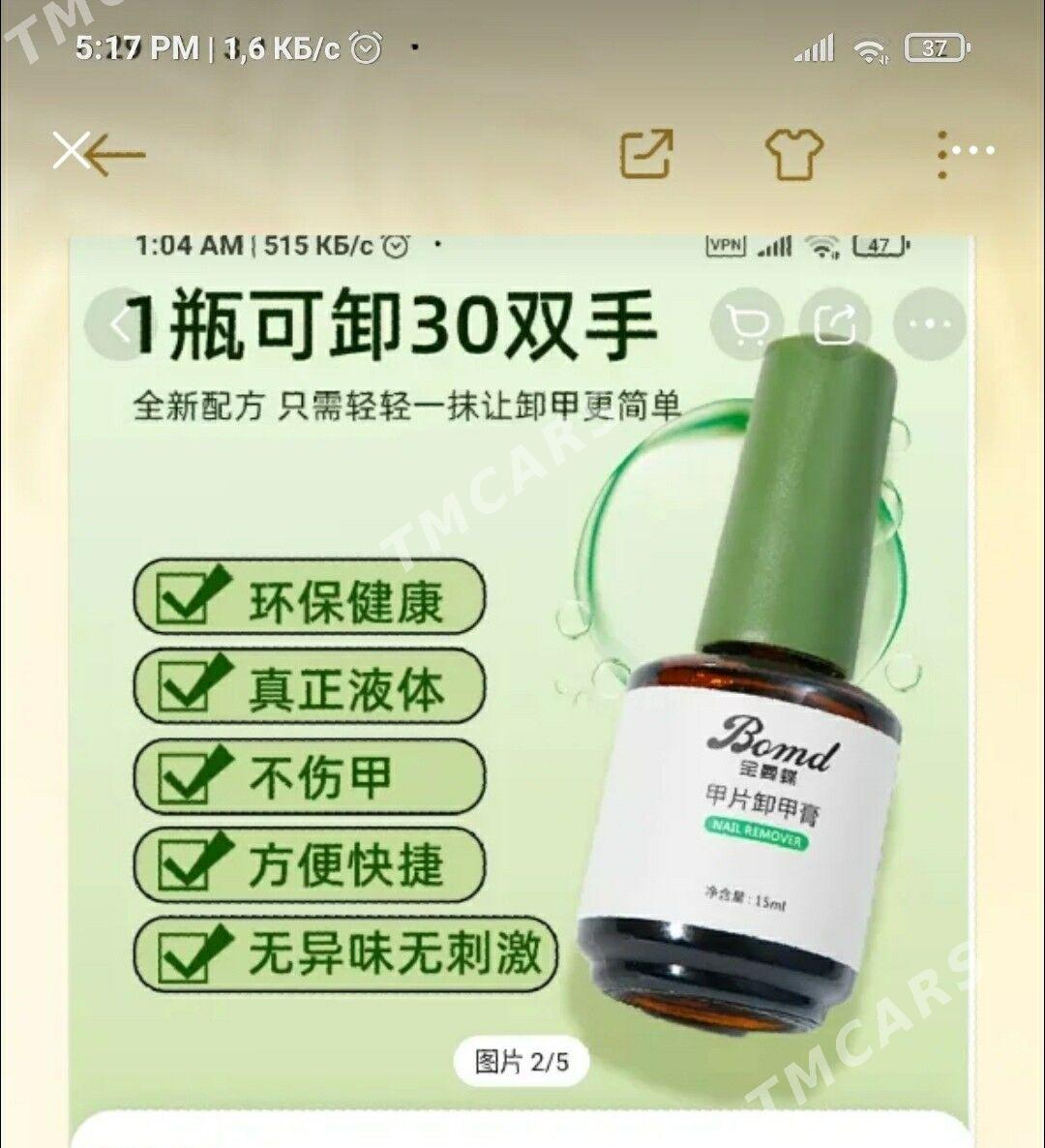Share this product page
Screen dimensions: 1045x1148
(646, 152)
